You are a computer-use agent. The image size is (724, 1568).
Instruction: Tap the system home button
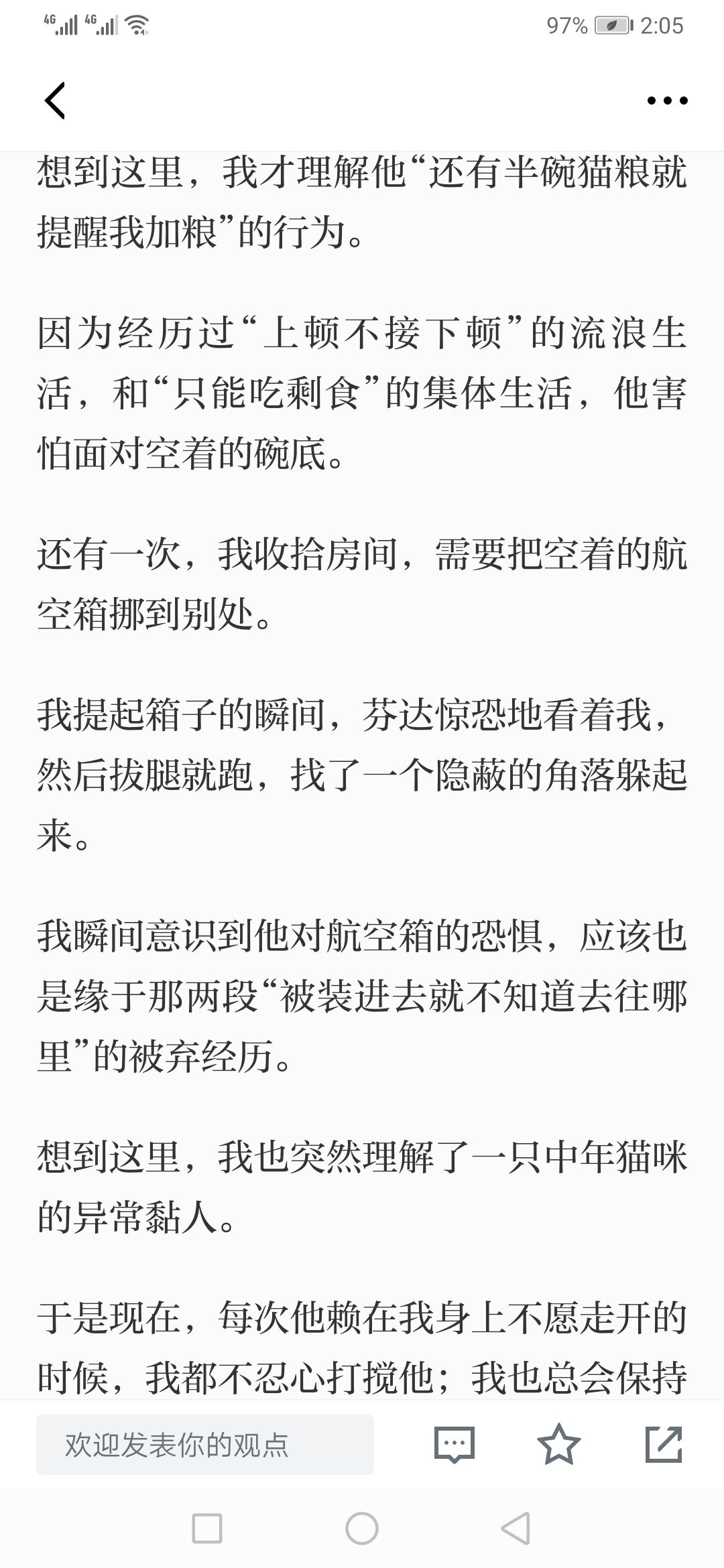pyautogui.click(x=362, y=1529)
